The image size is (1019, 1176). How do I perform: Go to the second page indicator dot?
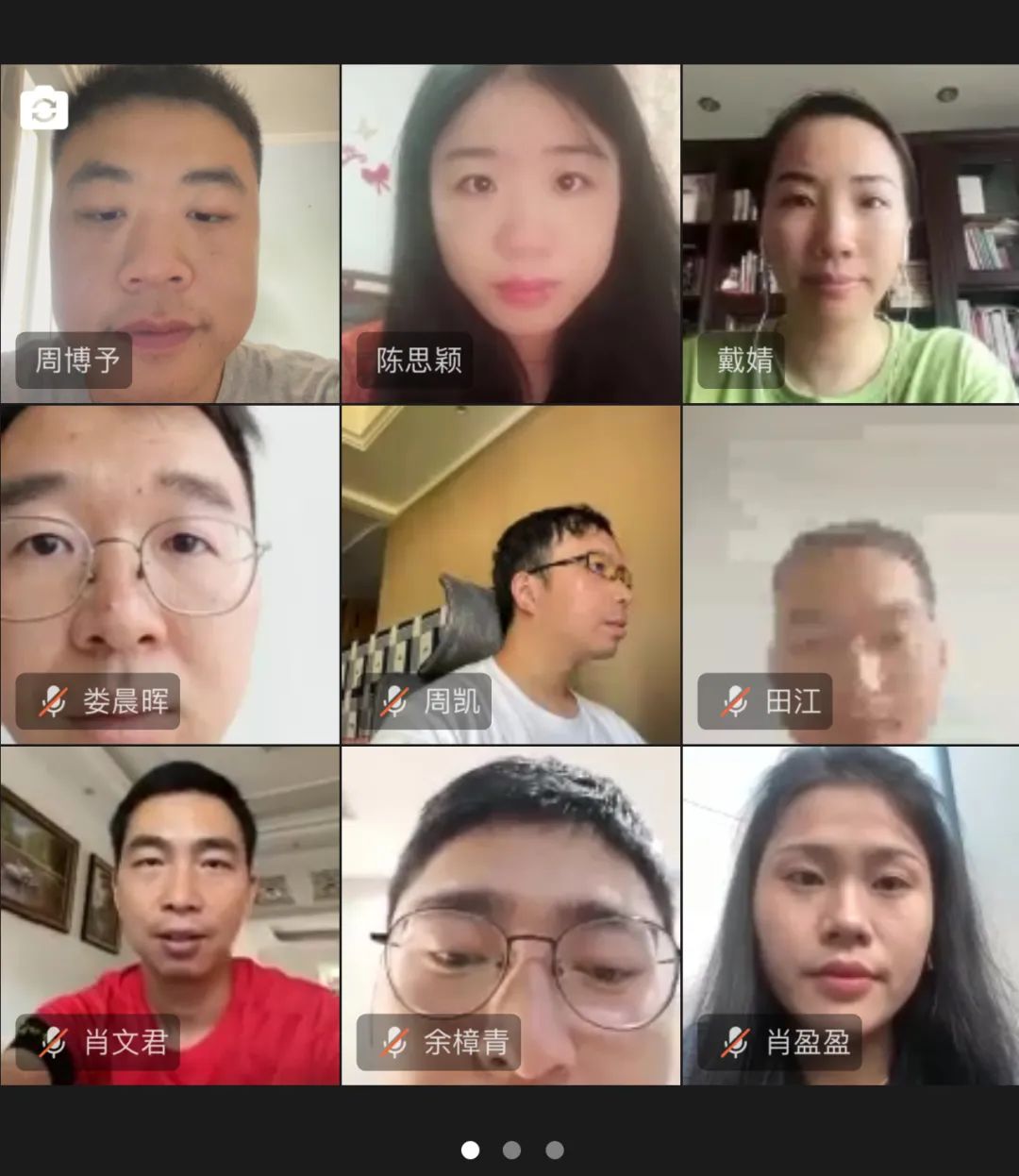[x=511, y=1150]
